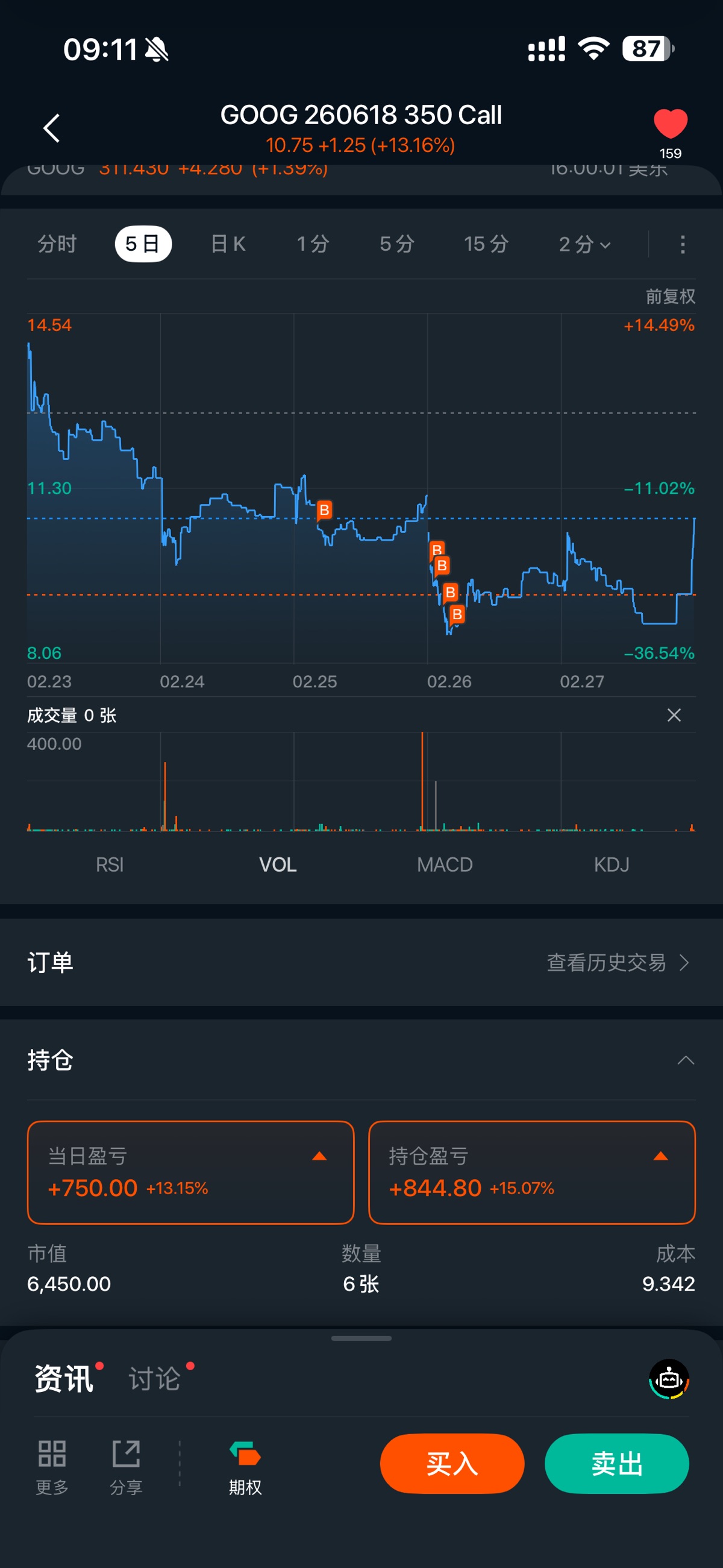The width and height of the screenshot is (723, 1568).
Task: Switch to the 讨论 tab
Action: pos(155,1379)
